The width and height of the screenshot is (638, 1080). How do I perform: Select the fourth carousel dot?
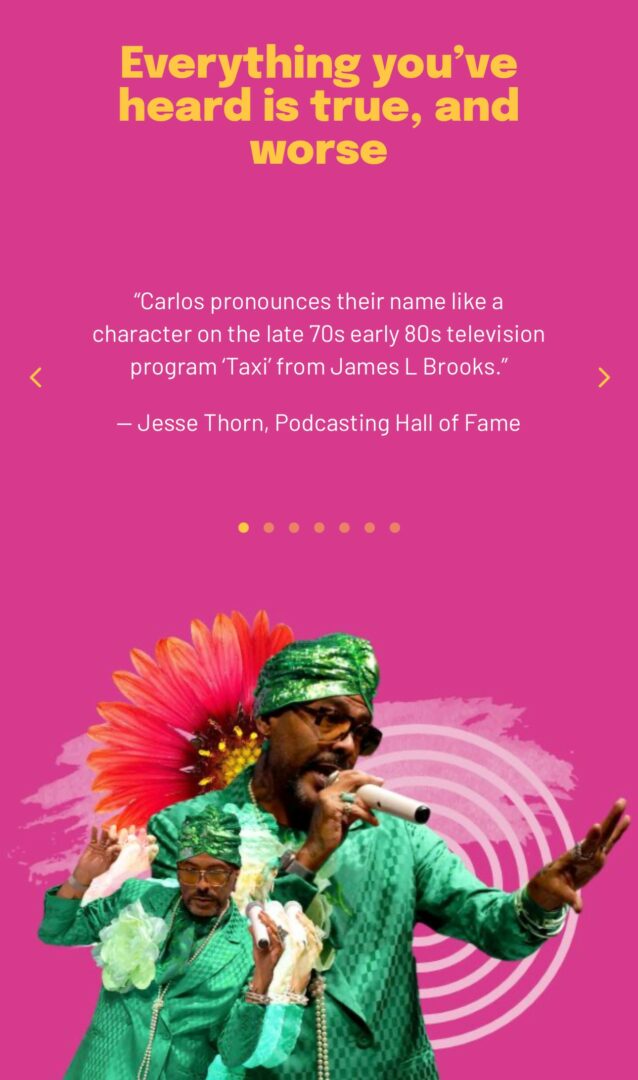coord(319,527)
